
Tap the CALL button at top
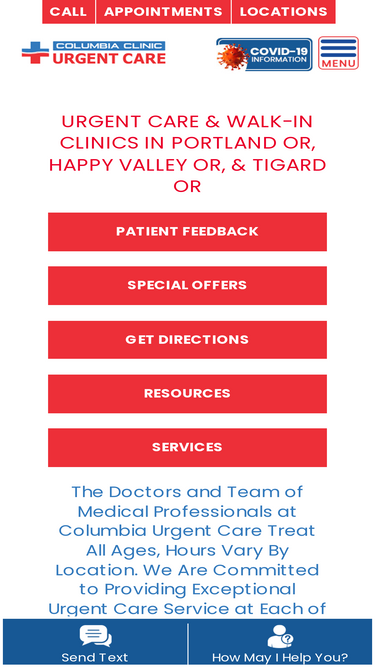(x=68, y=11)
